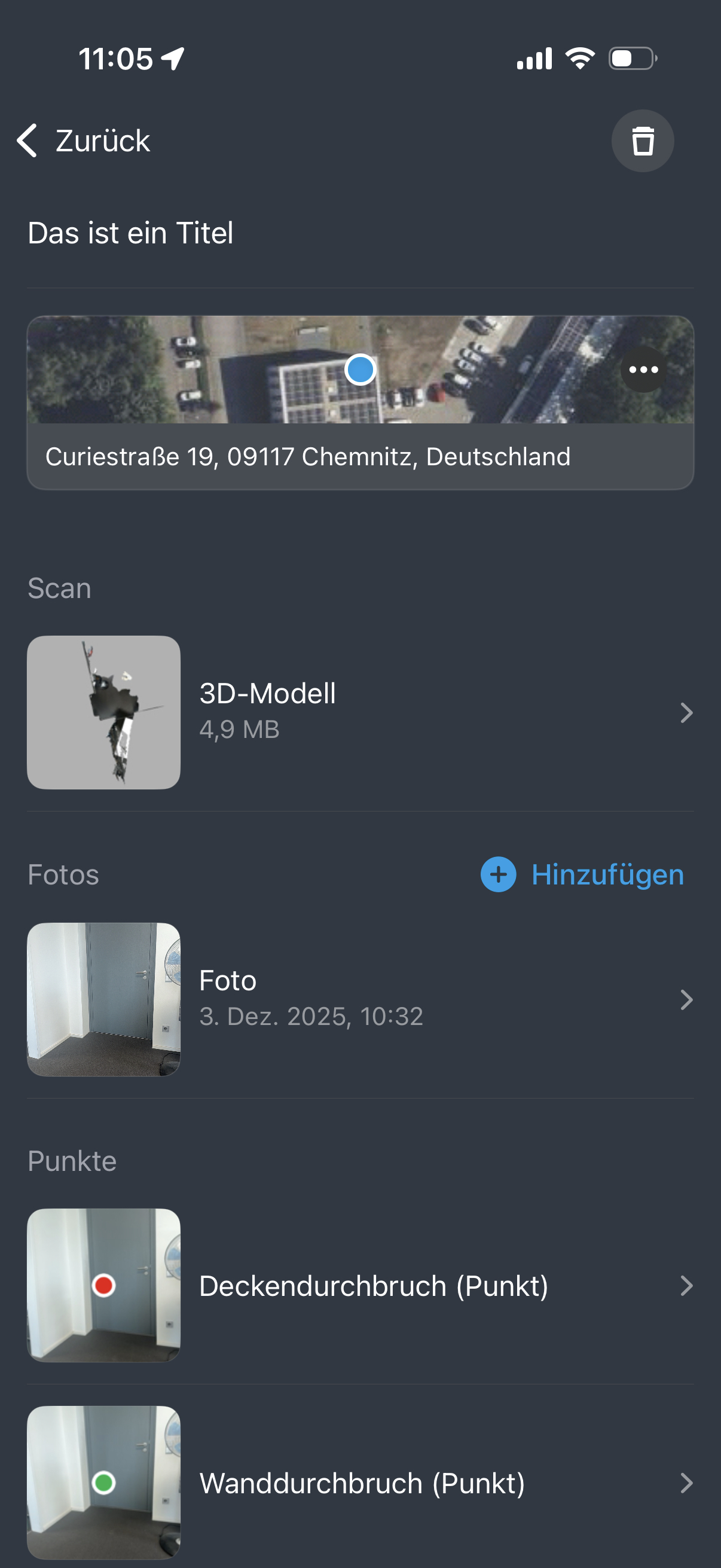Edit the title 'Das ist ein Titel'

tap(131, 233)
